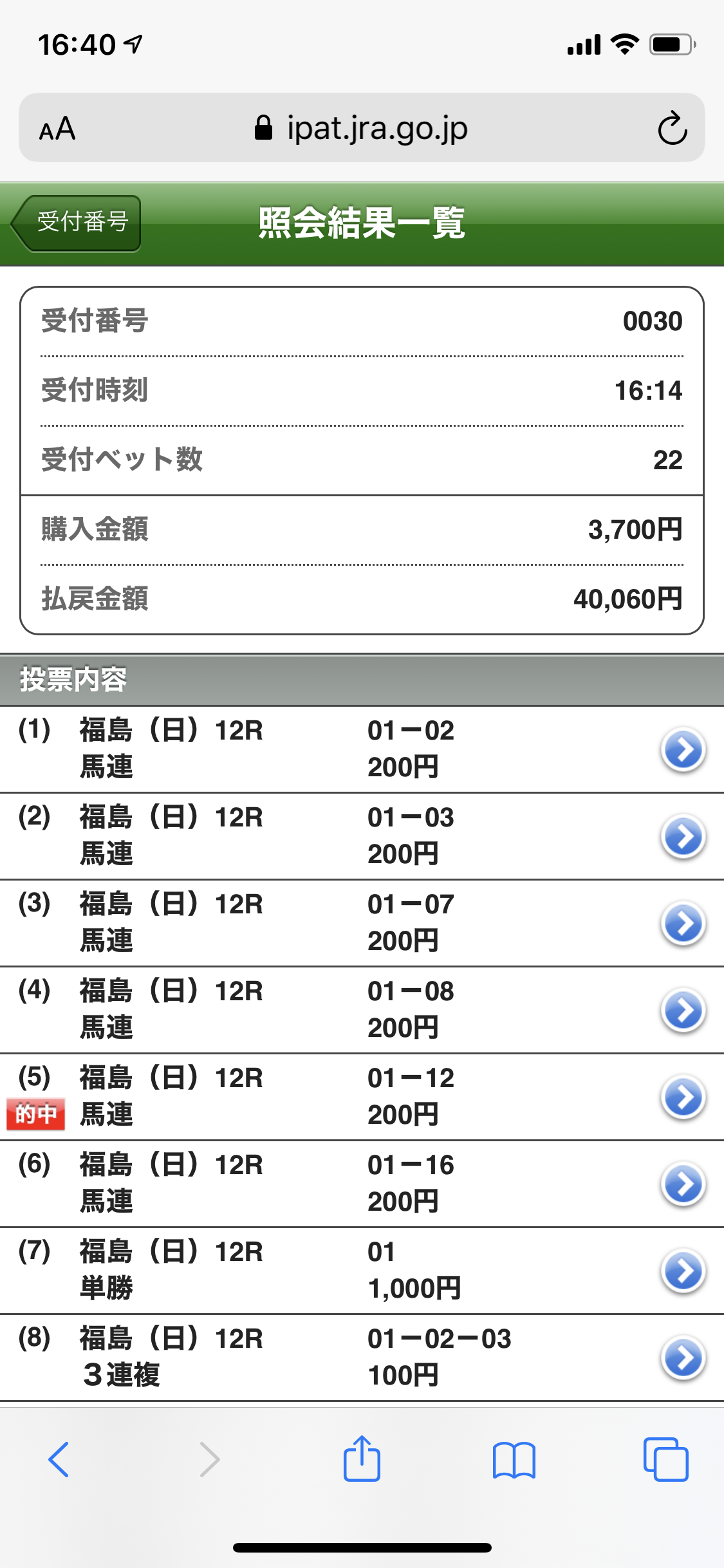Image resolution: width=724 pixels, height=1568 pixels.
Task: View the 馬連 01−07 bet row
Action: pos(682,923)
